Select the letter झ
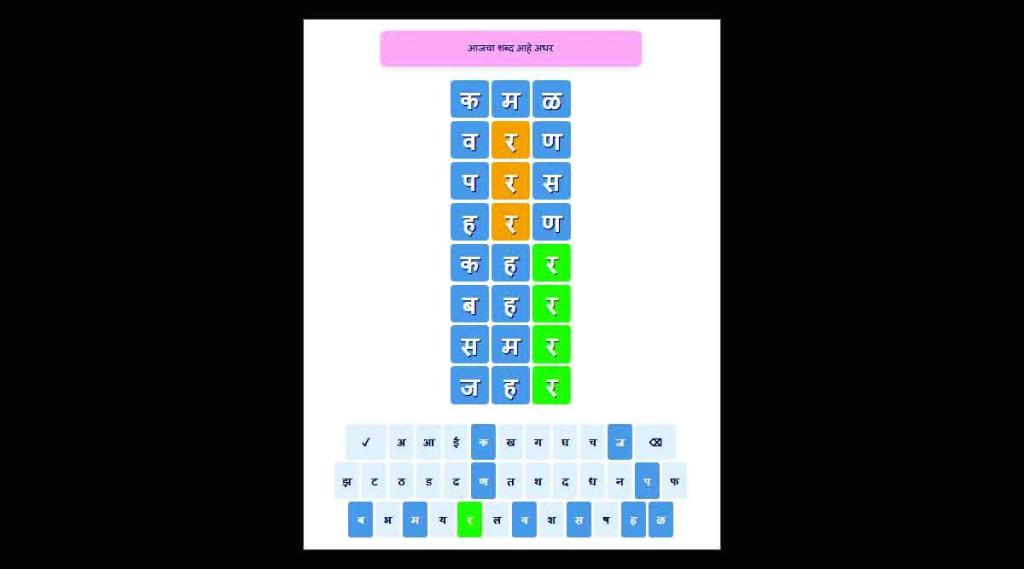 tap(346, 481)
